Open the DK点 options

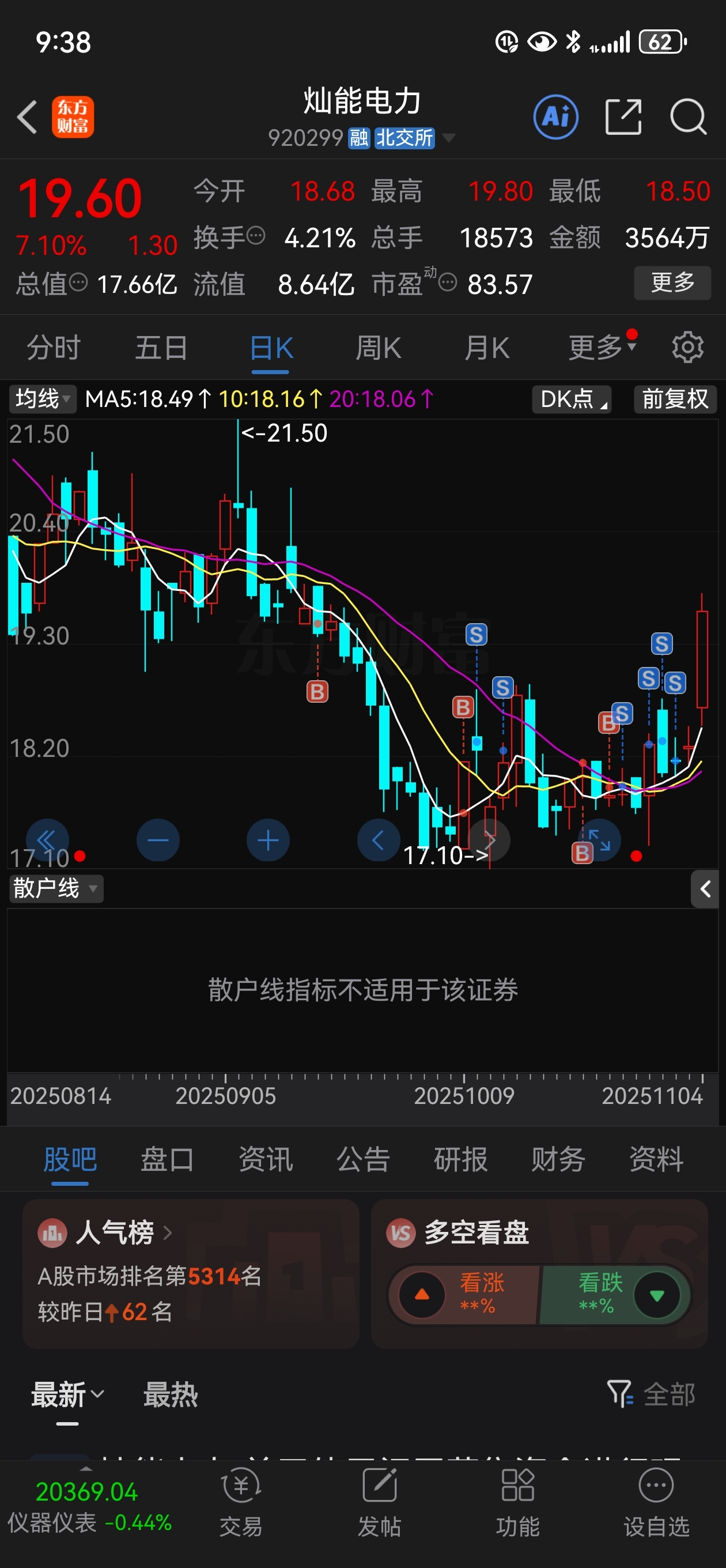click(x=572, y=399)
